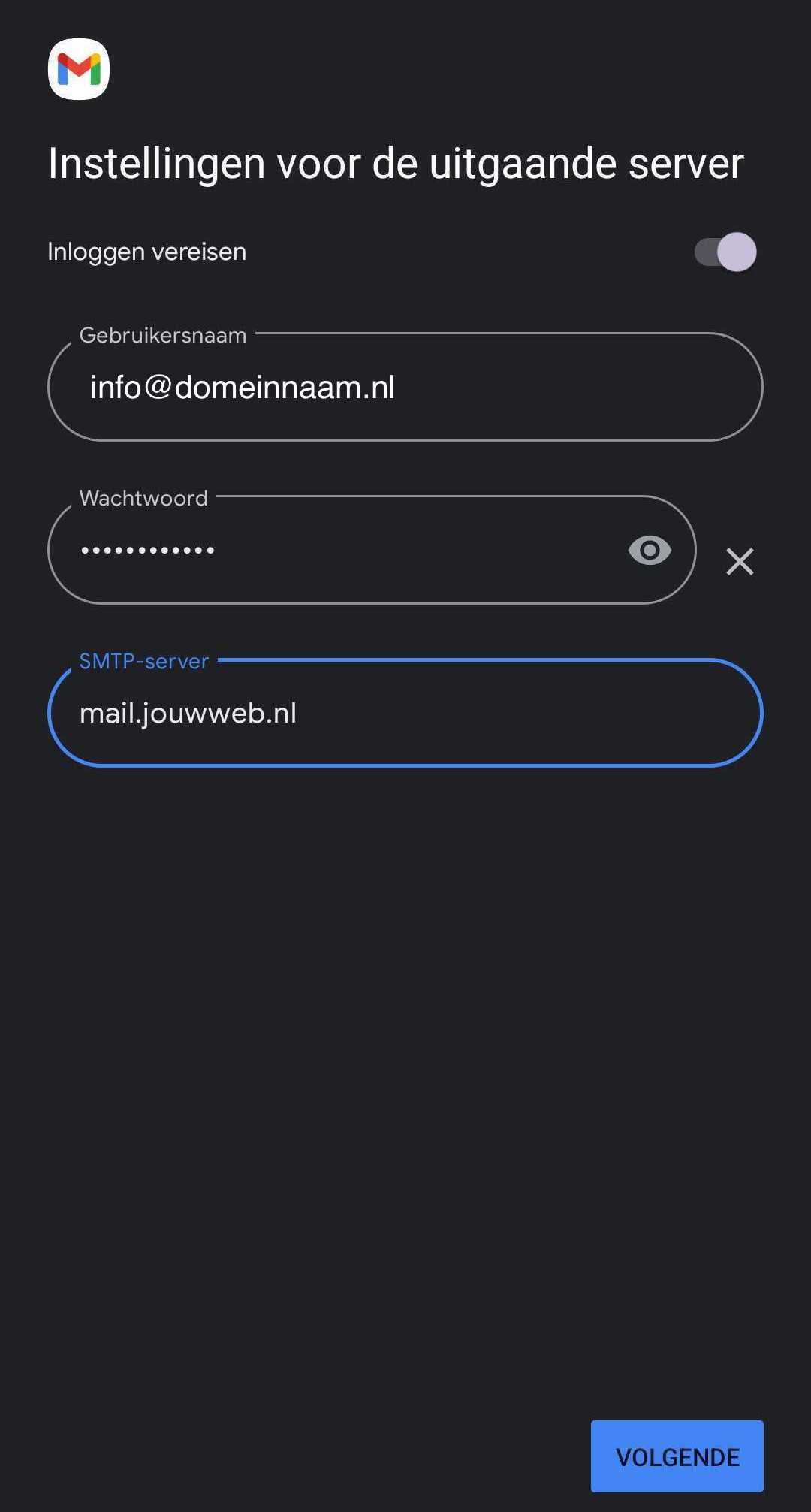This screenshot has width=811, height=1512.
Task: Toggle the Inloggen vereisen switch
Action: click(725, 252)
